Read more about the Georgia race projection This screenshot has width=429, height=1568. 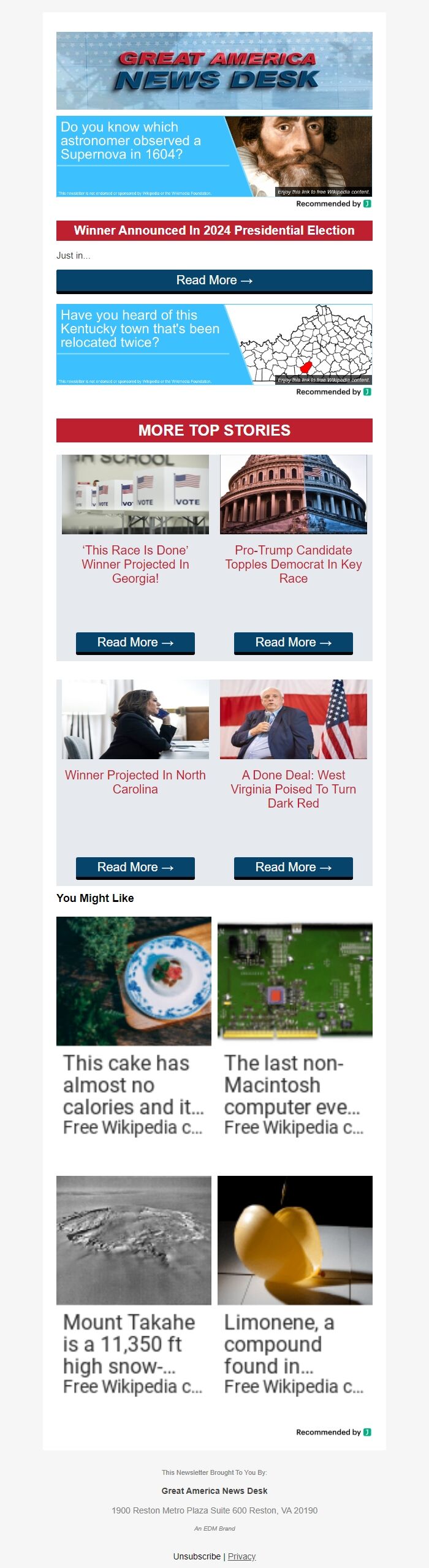click(x=135, y=642)
